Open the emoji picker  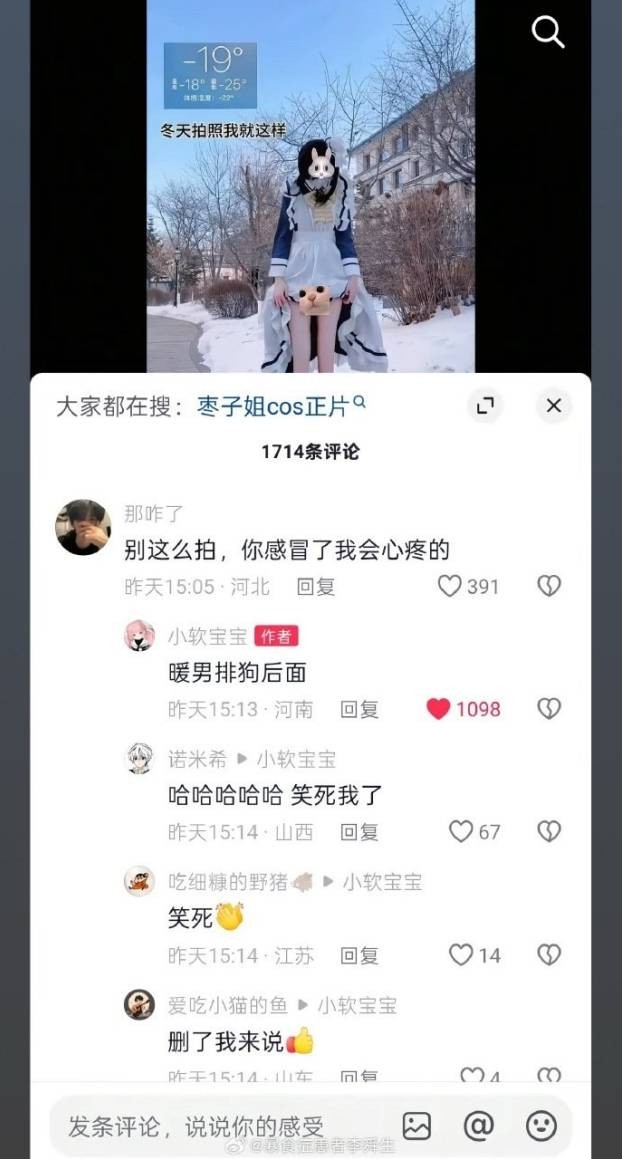541,1126
